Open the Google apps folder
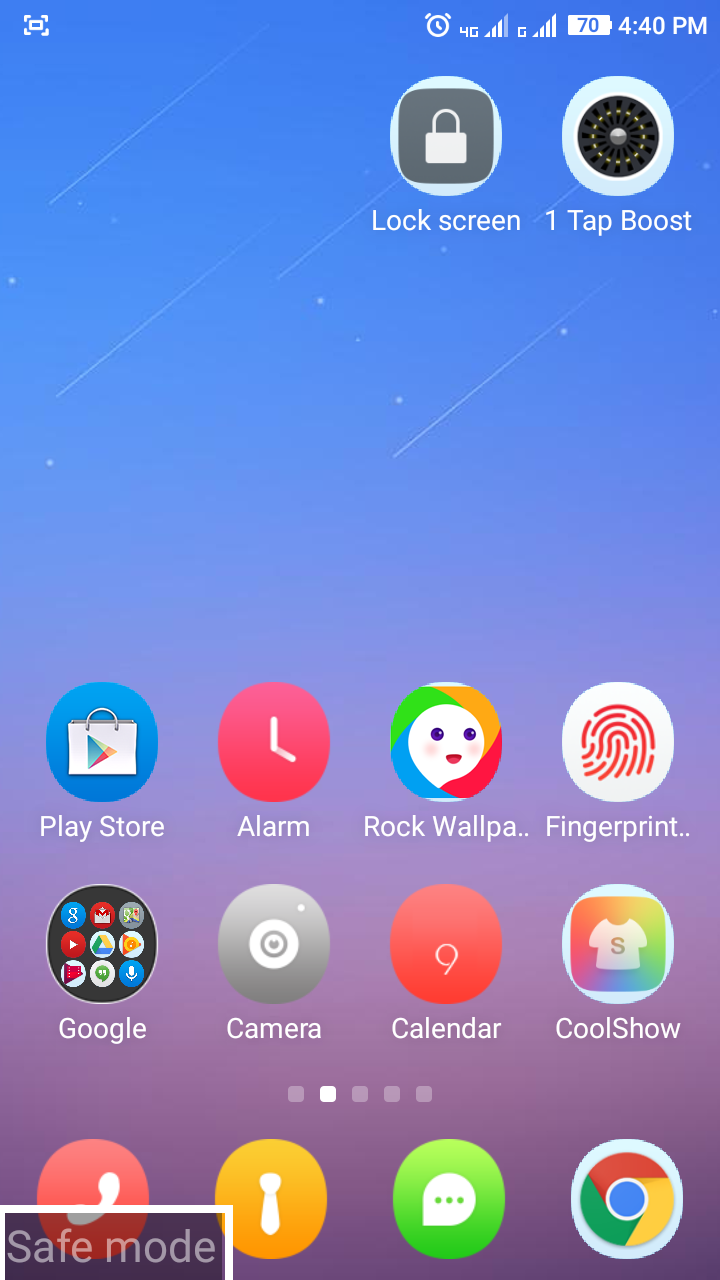Viewport: 720px width, 1280px height. pyautogui.click(x=102, y=944)
